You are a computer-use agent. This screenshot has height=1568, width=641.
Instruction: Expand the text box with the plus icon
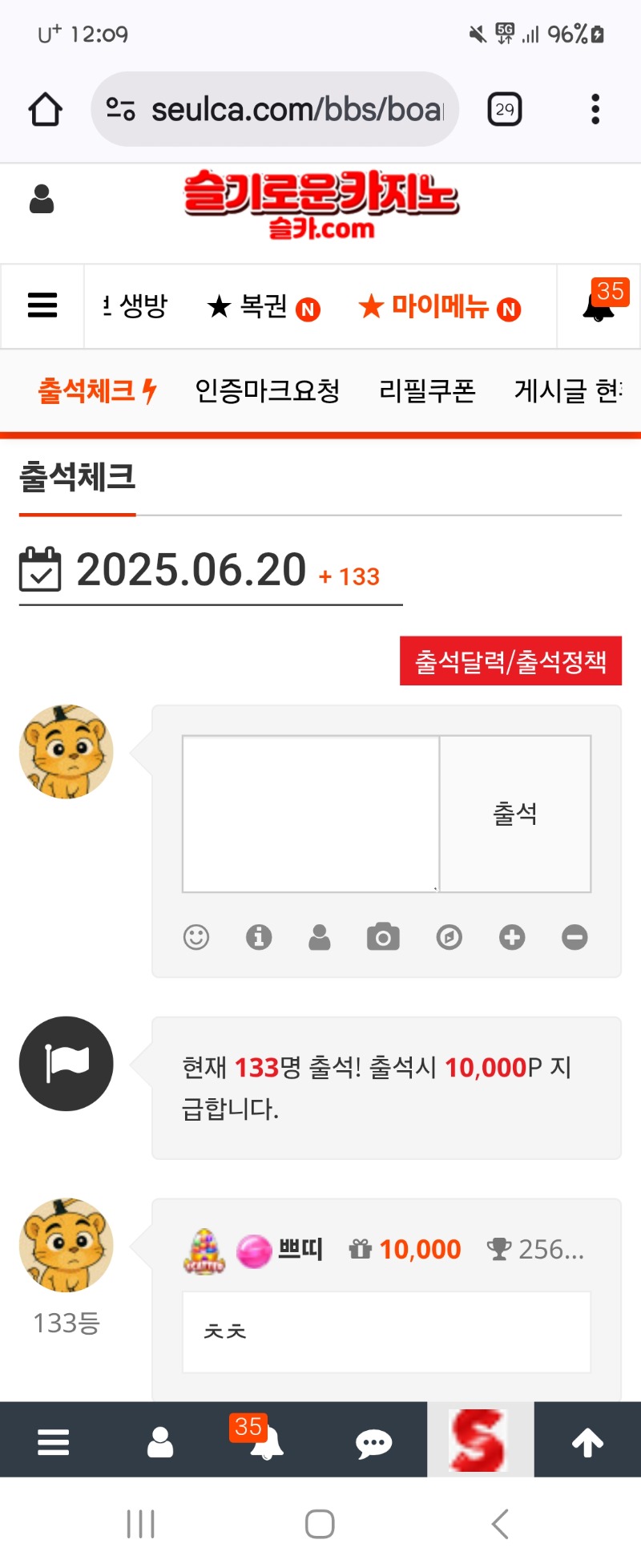tap(512, 937)
